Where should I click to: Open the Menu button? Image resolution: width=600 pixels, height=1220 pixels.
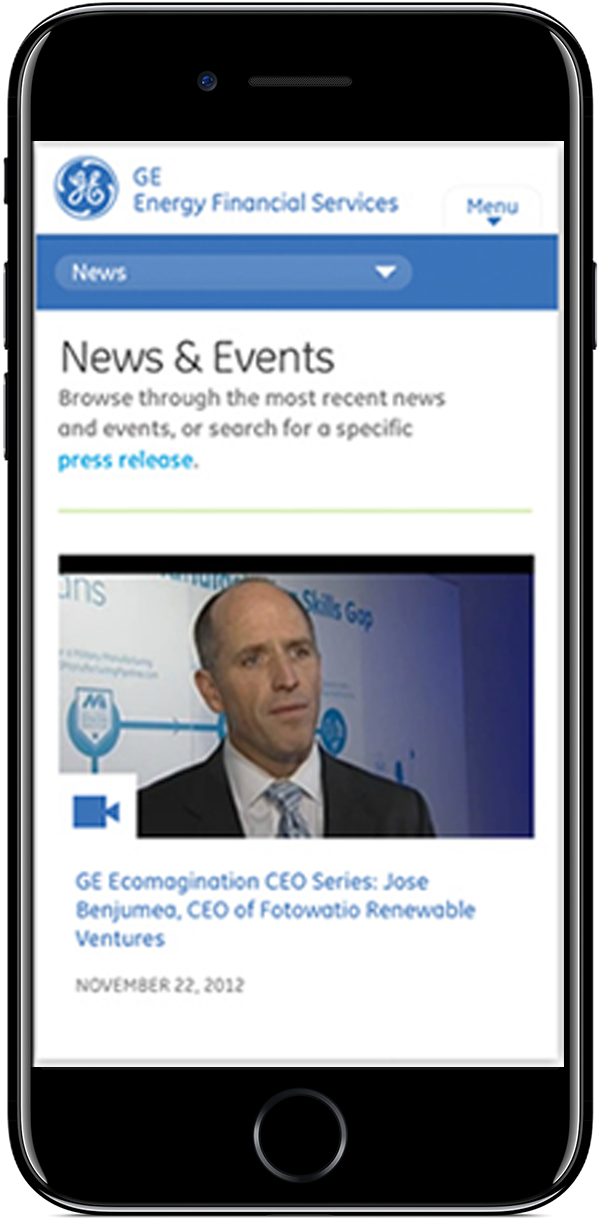click(x=492, y=209)
